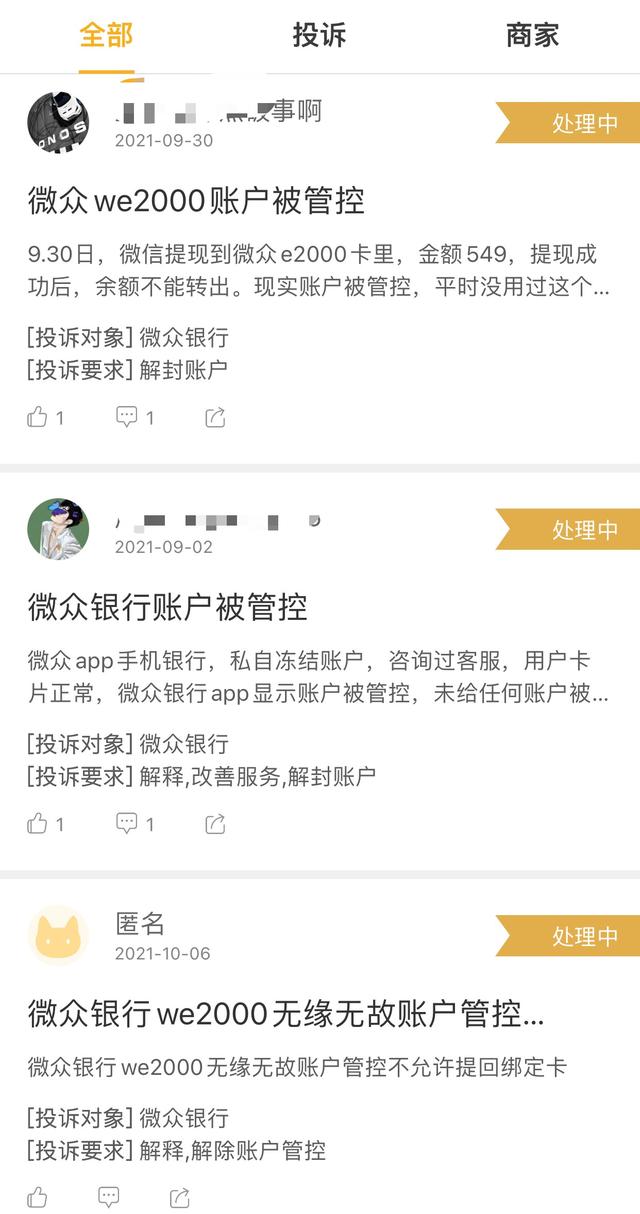Like the 微众we2000账户被管控 complaint

pyautogui.click(x=46, y=417)
